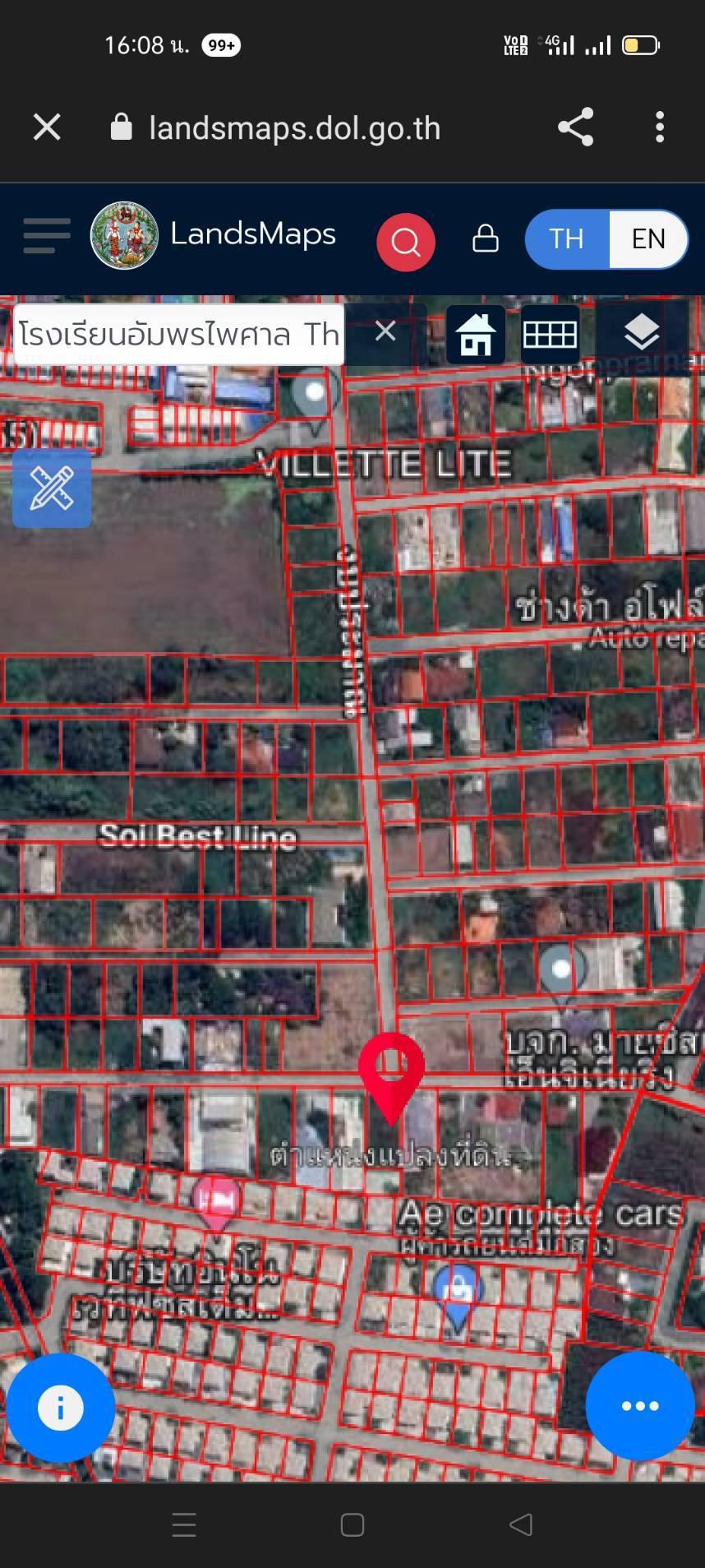Share the landsmaps page
Viewport: 705px width, 1568px height.
tap(575, 127)
